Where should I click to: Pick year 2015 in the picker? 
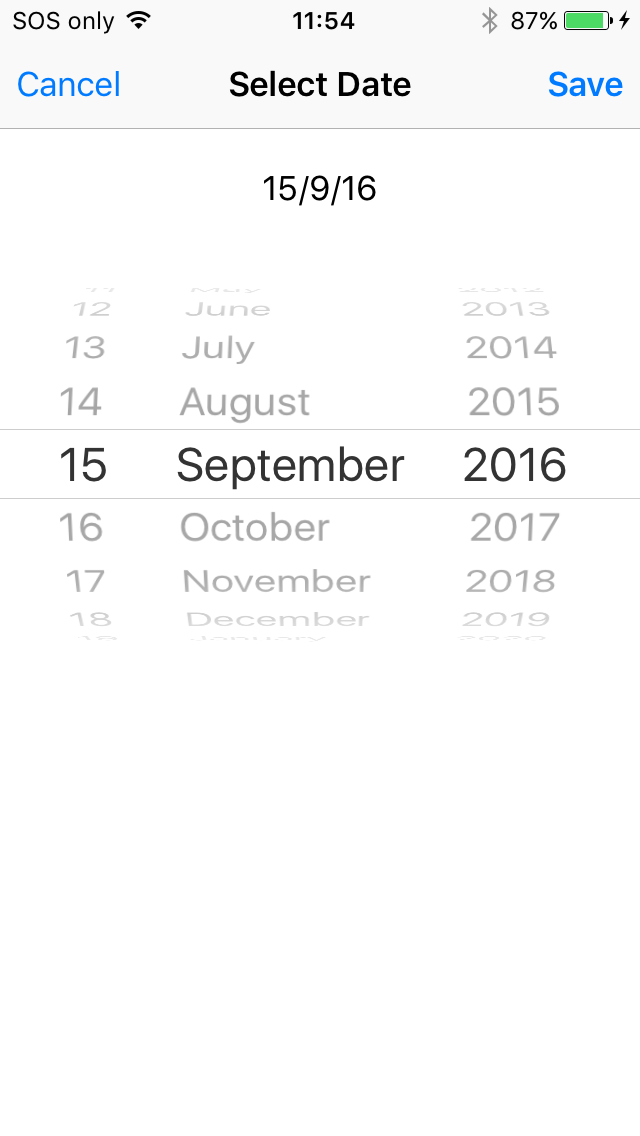point(514,402)
